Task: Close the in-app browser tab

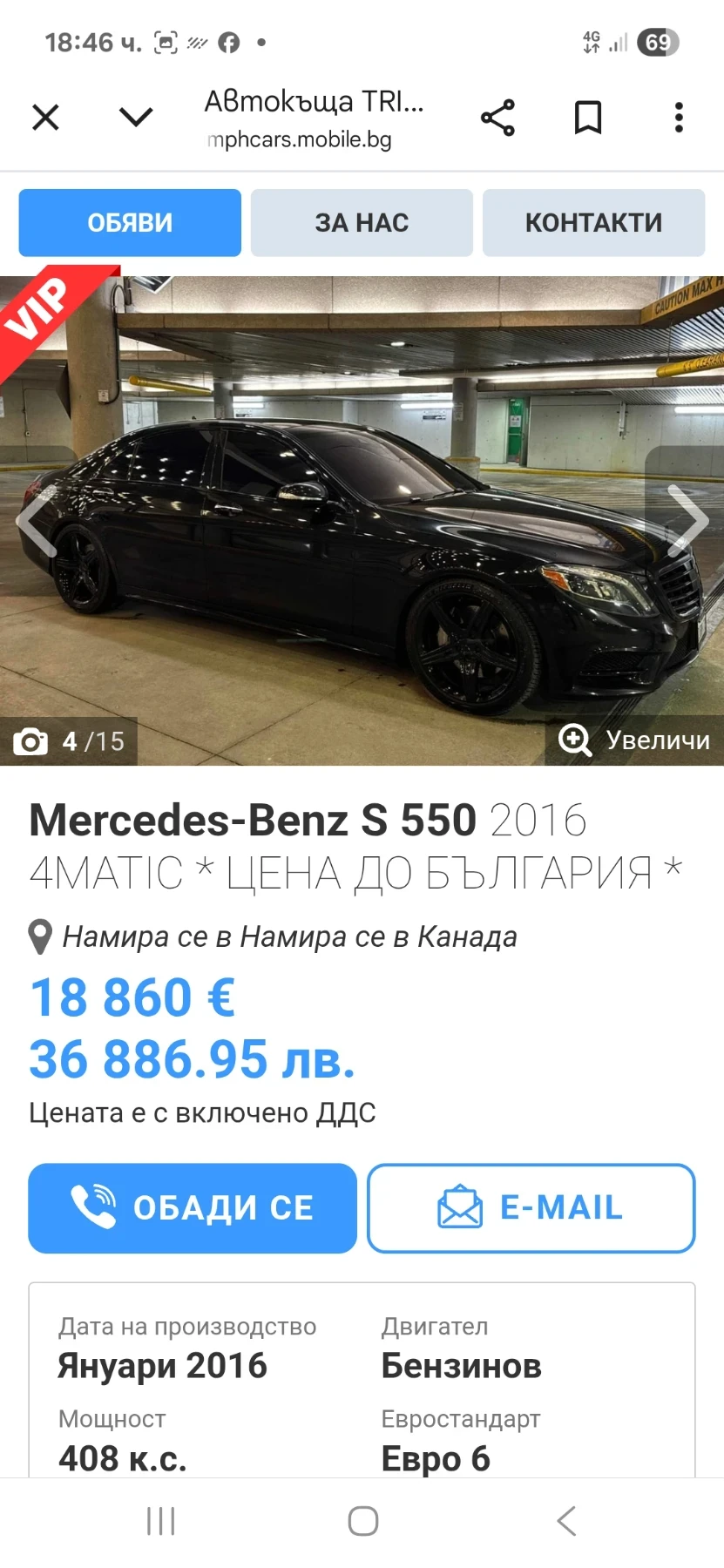Action: pos(45,118)
